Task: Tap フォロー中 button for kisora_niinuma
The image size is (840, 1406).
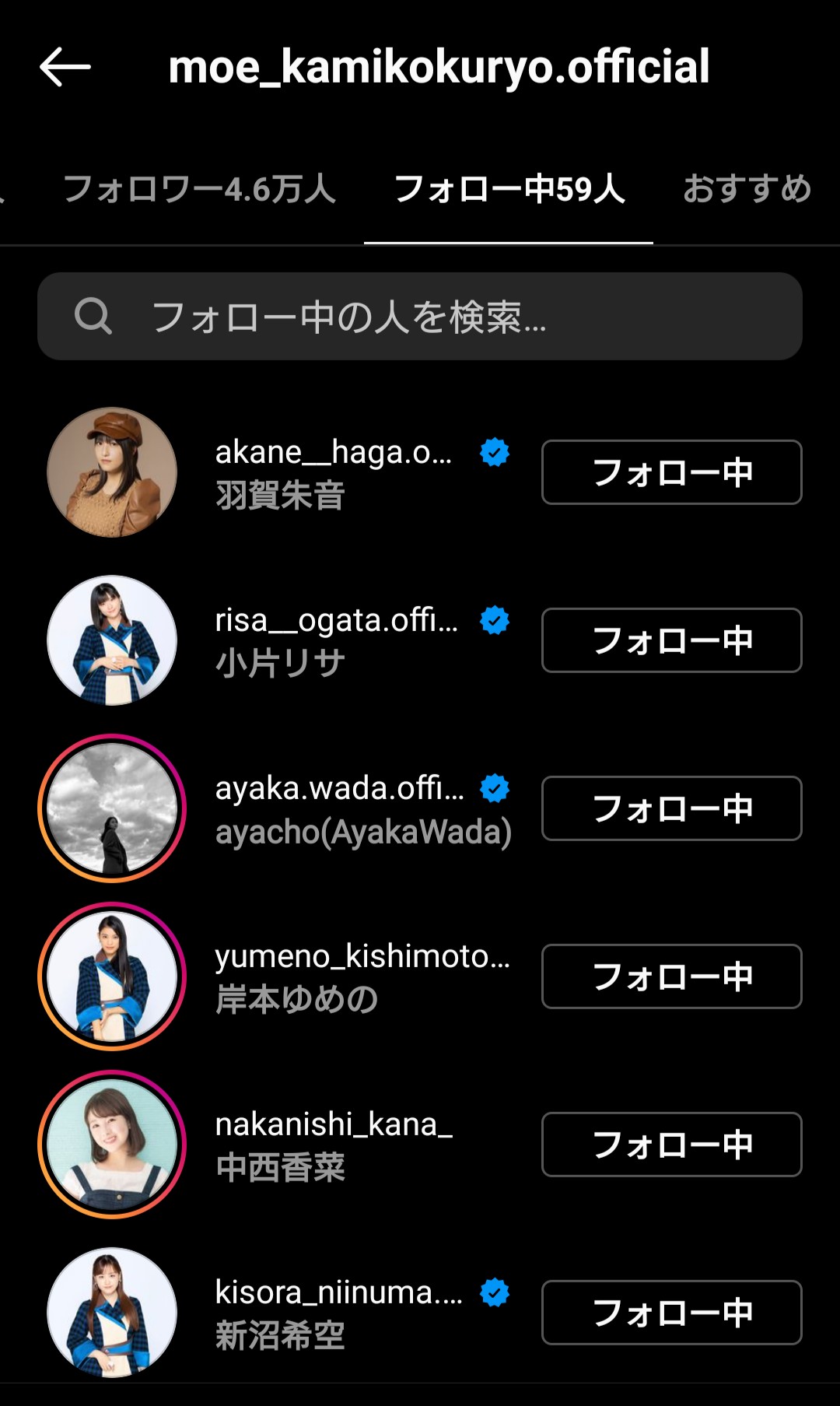Action: [x=671, y=1313]
